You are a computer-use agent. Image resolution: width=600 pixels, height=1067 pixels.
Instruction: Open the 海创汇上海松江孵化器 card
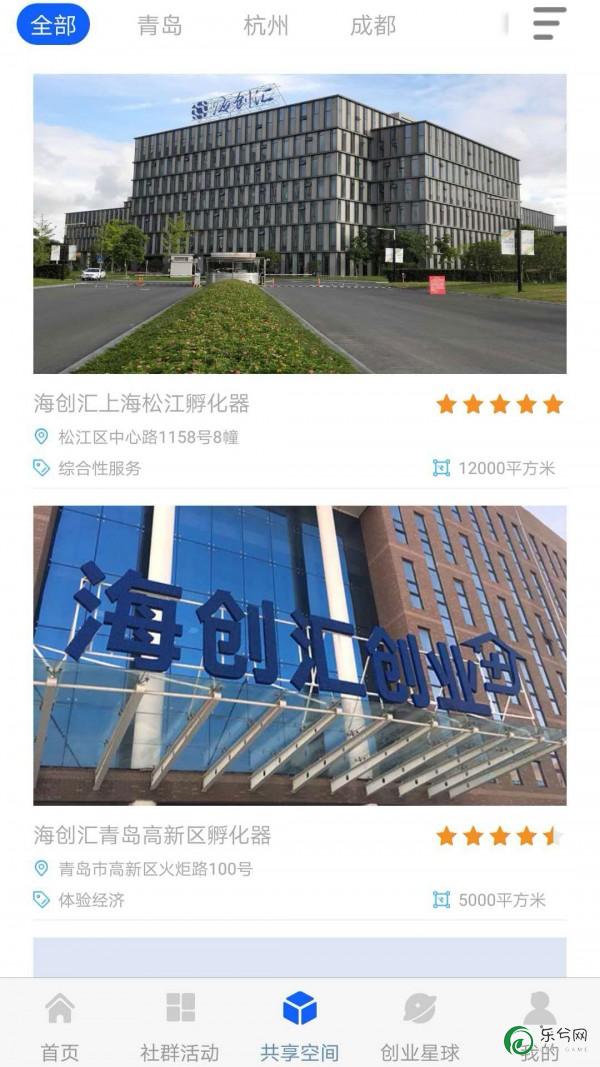point(300,280)
